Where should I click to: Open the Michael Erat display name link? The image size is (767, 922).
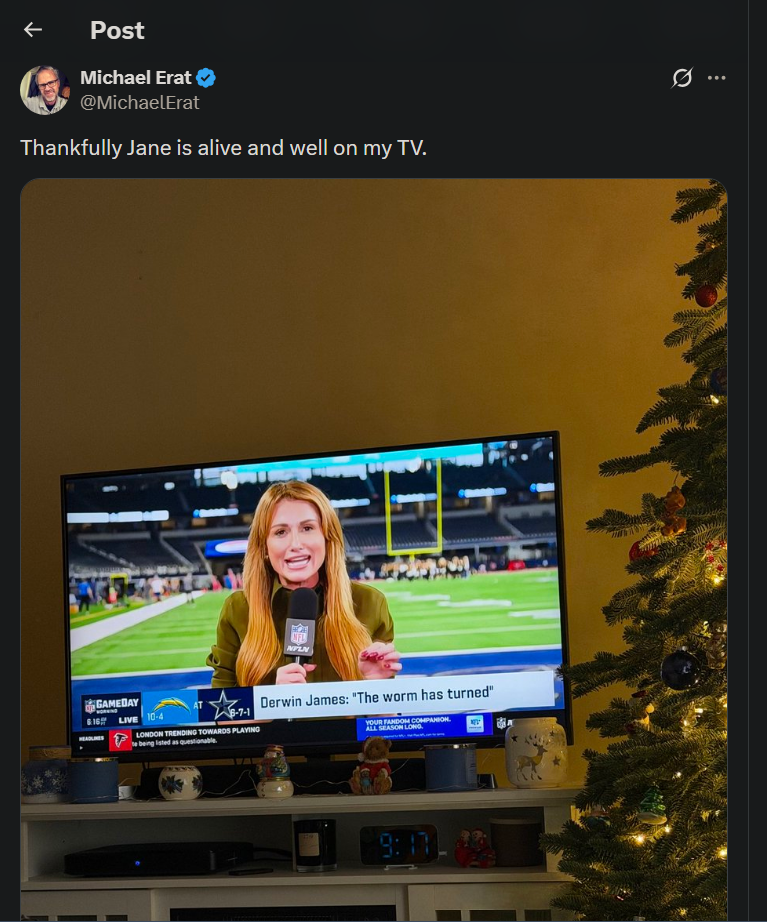click(x=135, y=78)
